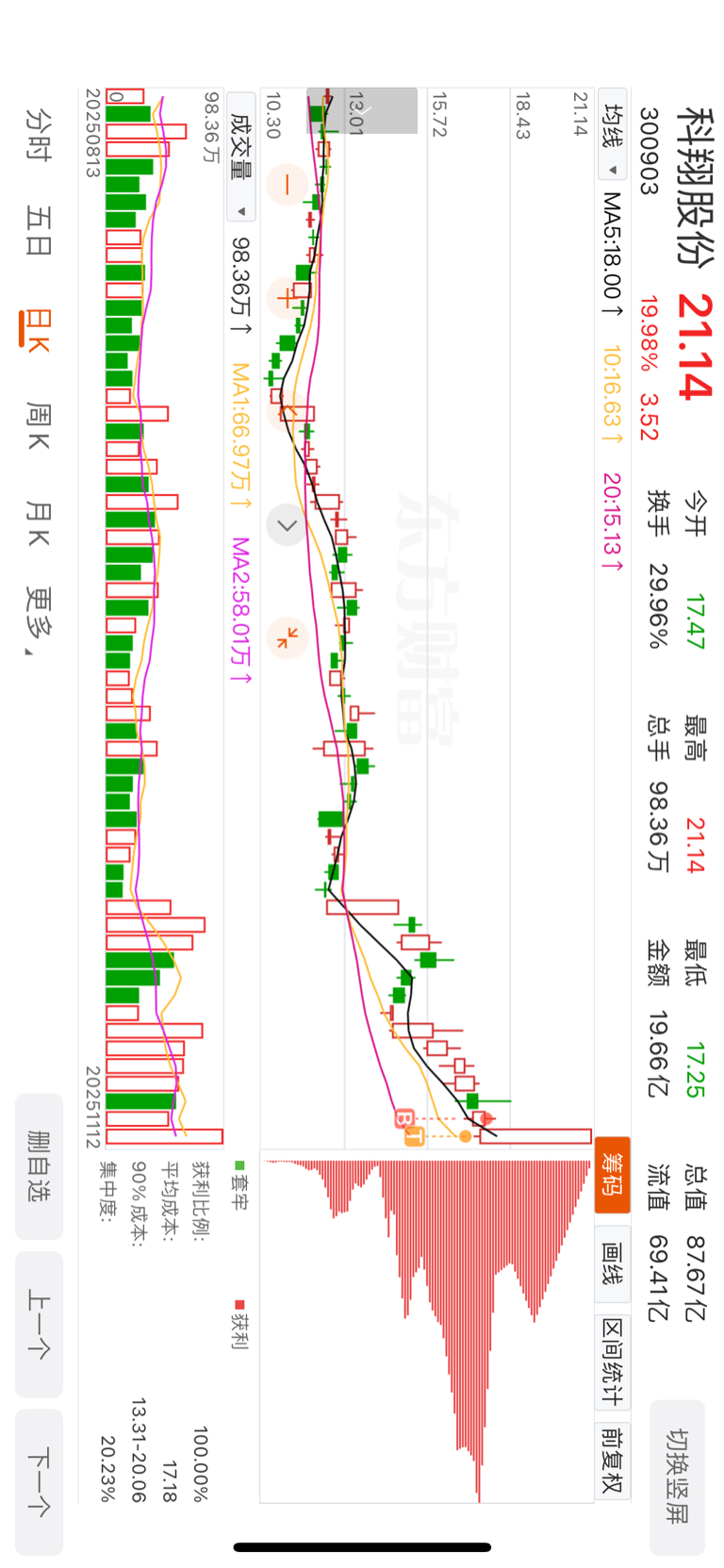Viewport: 724px width, 1568px height.
Task: Expand the 均线 indicator dropdown
Action: (613, 139)
